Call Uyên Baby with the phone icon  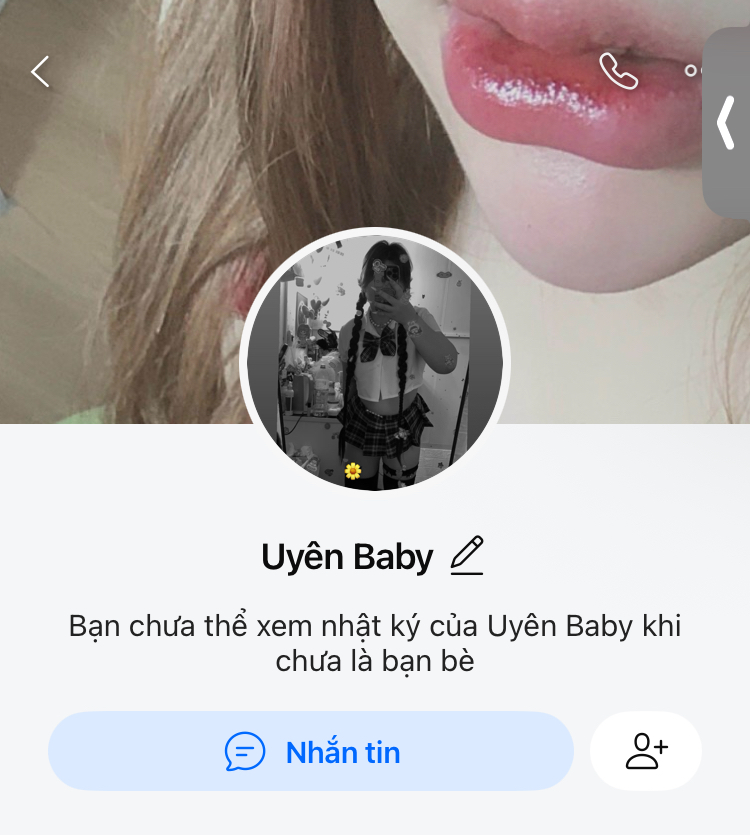[618, 71]
